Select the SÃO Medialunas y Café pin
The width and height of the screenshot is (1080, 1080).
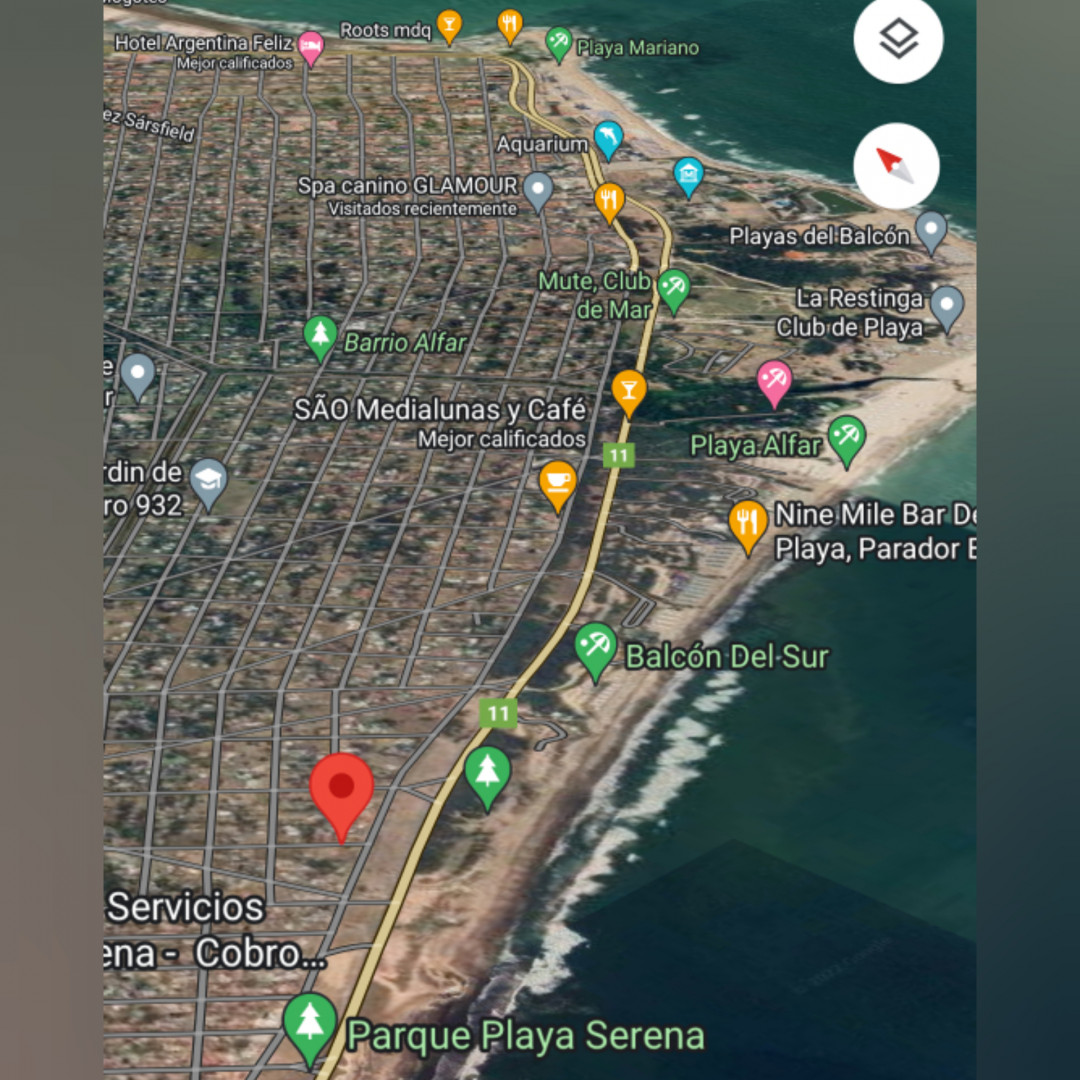point(557,483)
